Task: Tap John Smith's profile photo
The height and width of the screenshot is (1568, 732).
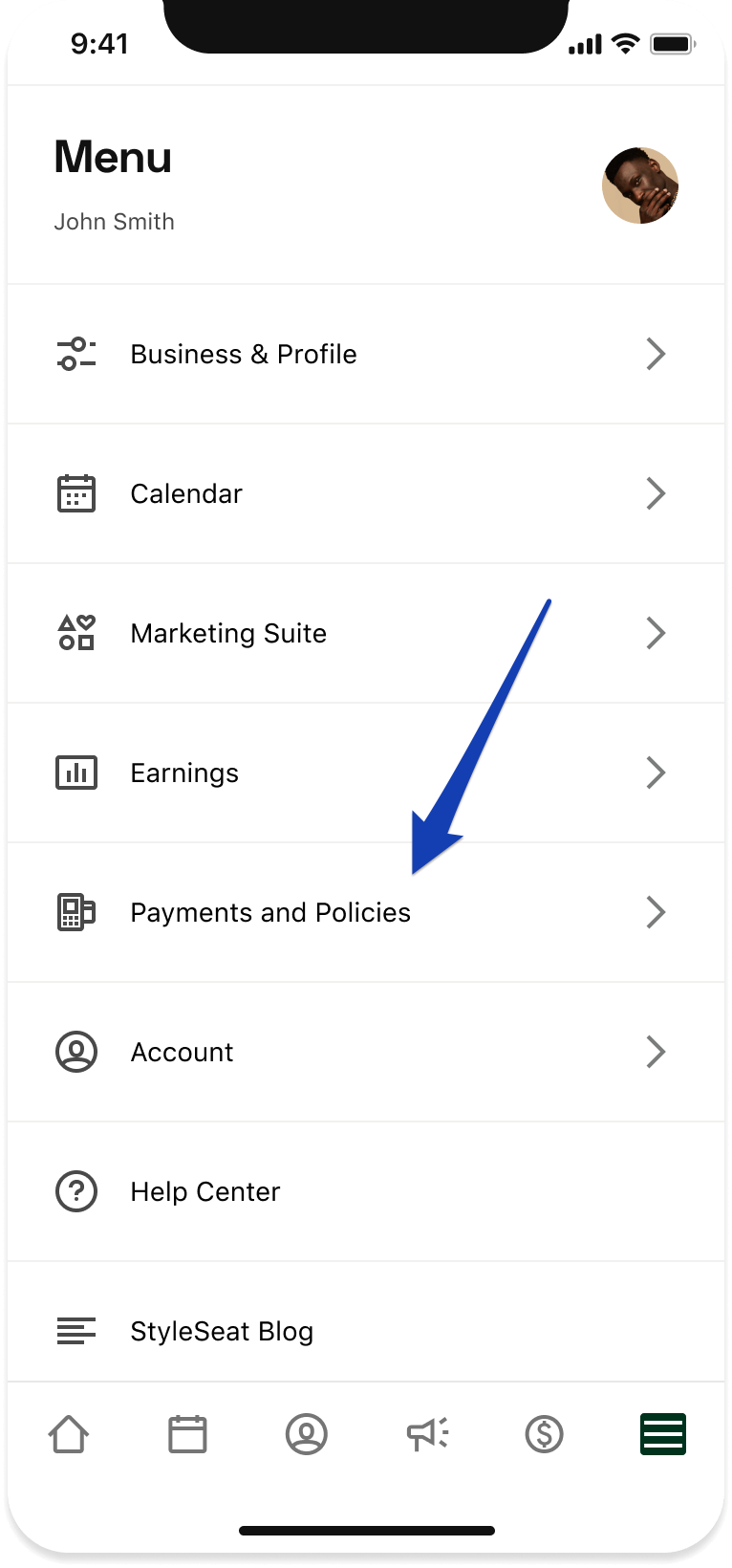Action: pyautogui.click(x=640, y=185)
